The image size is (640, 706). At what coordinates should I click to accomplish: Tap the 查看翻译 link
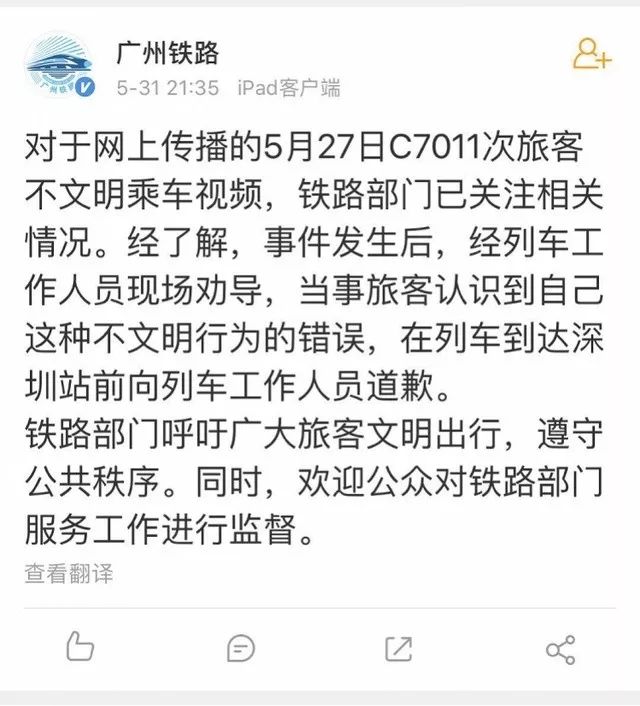click(69, 573)
